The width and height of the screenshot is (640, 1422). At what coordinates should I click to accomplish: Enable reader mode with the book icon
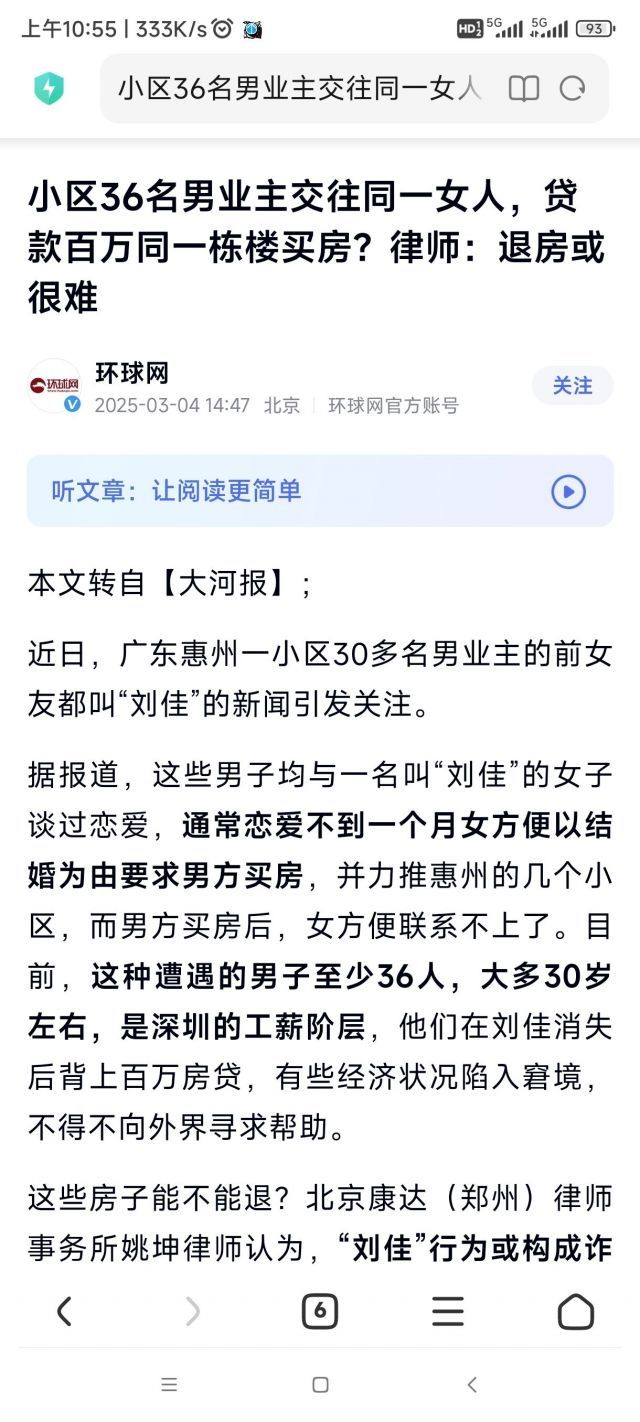point(523,89)
